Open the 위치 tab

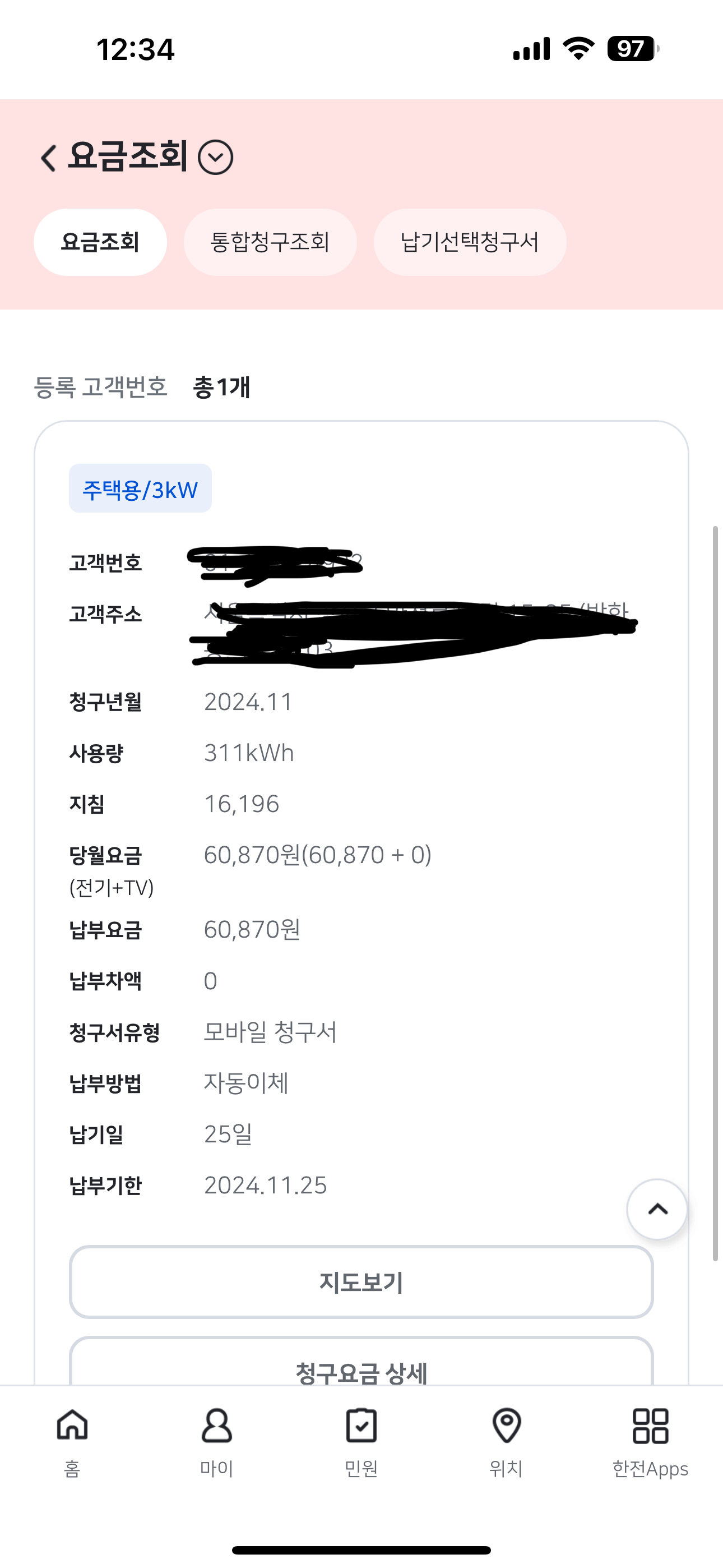click(506, 1440)
